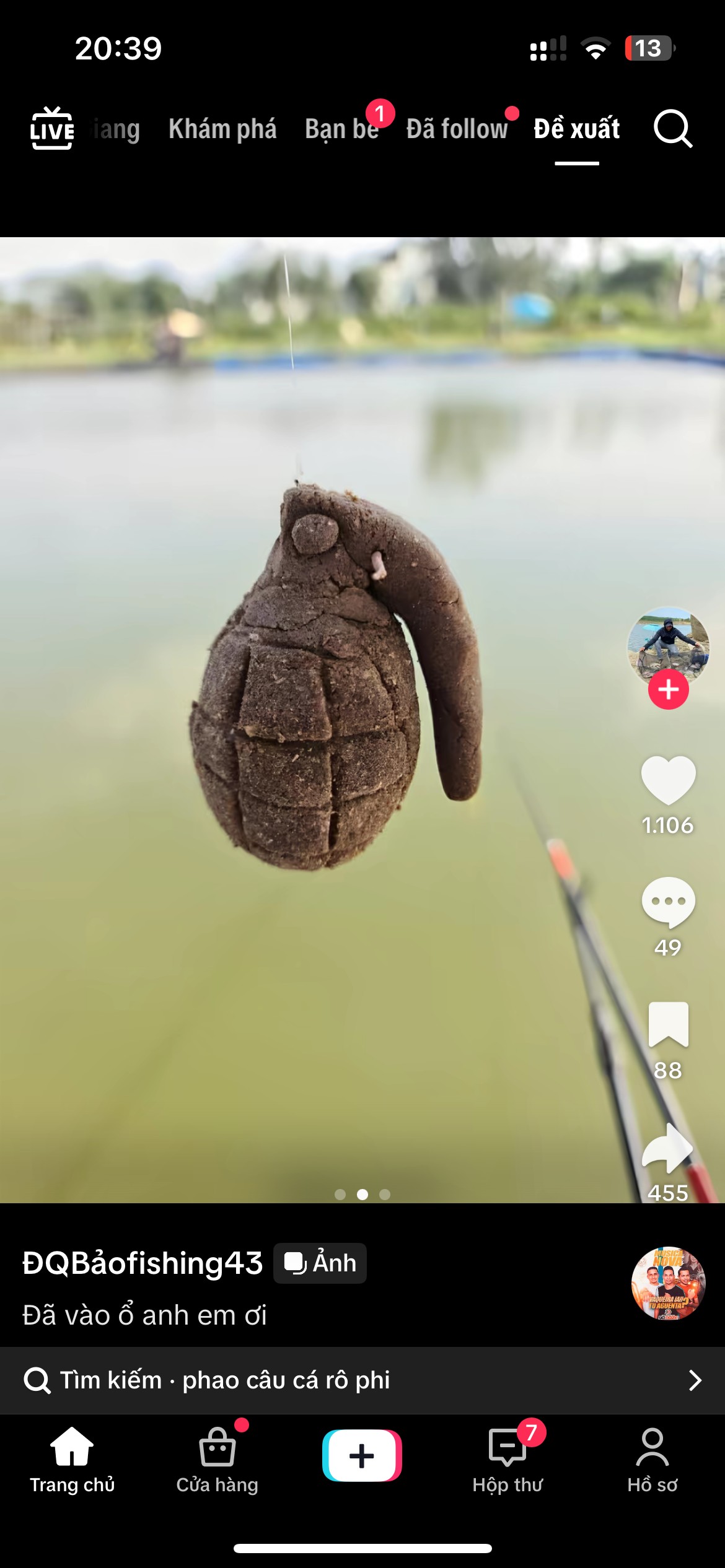Go to the Trang chủ tab

[x=72, y=1460]
